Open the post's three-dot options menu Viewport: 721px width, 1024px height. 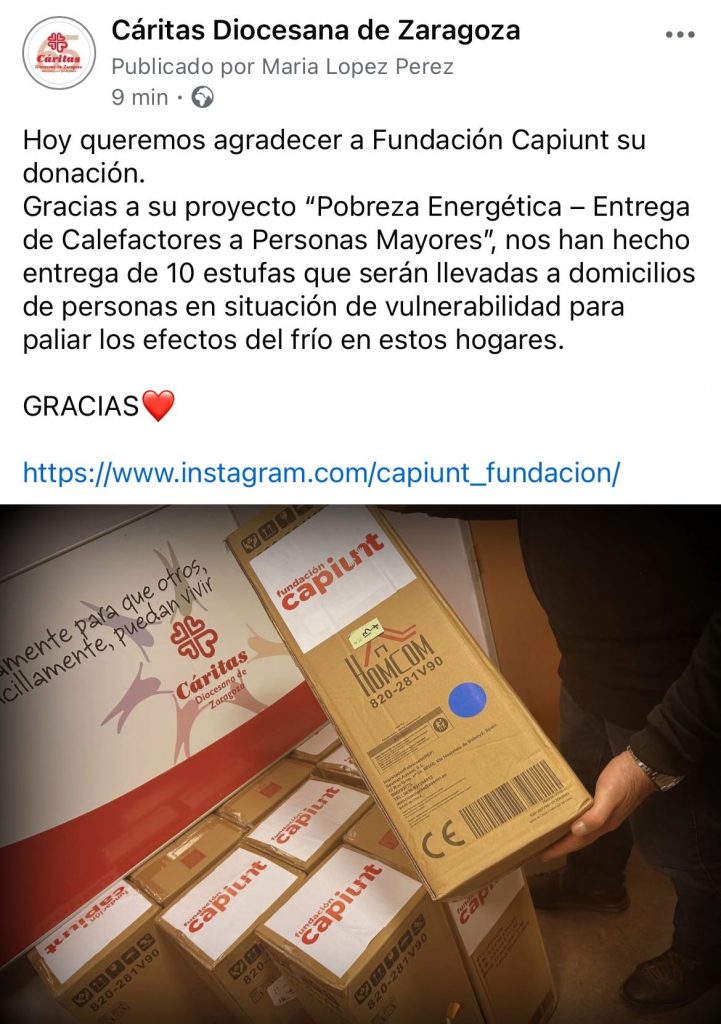[679, 34]
